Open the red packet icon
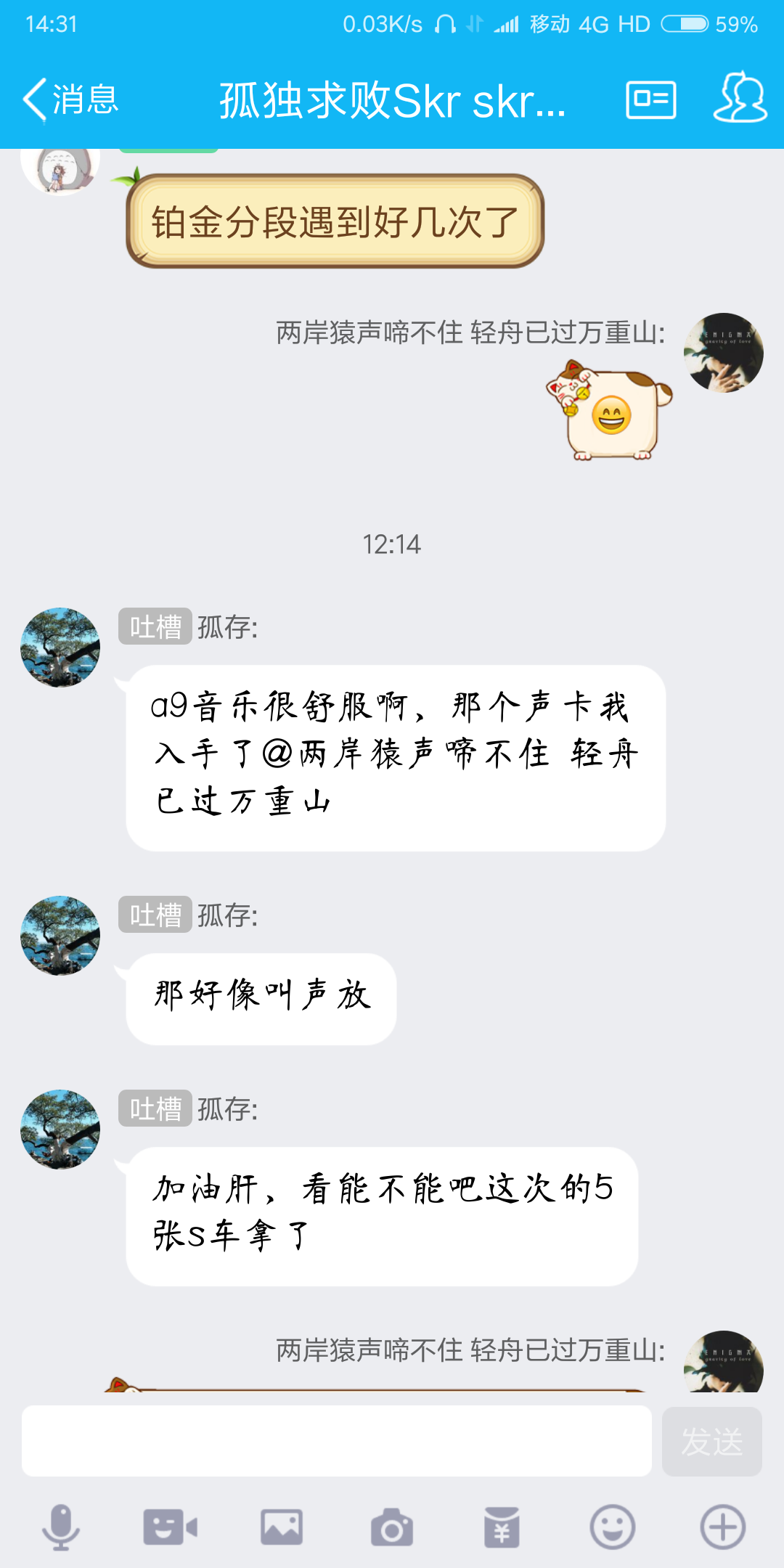The height and width of the screenshot is (1568, 784). [x=502, y=1523]
